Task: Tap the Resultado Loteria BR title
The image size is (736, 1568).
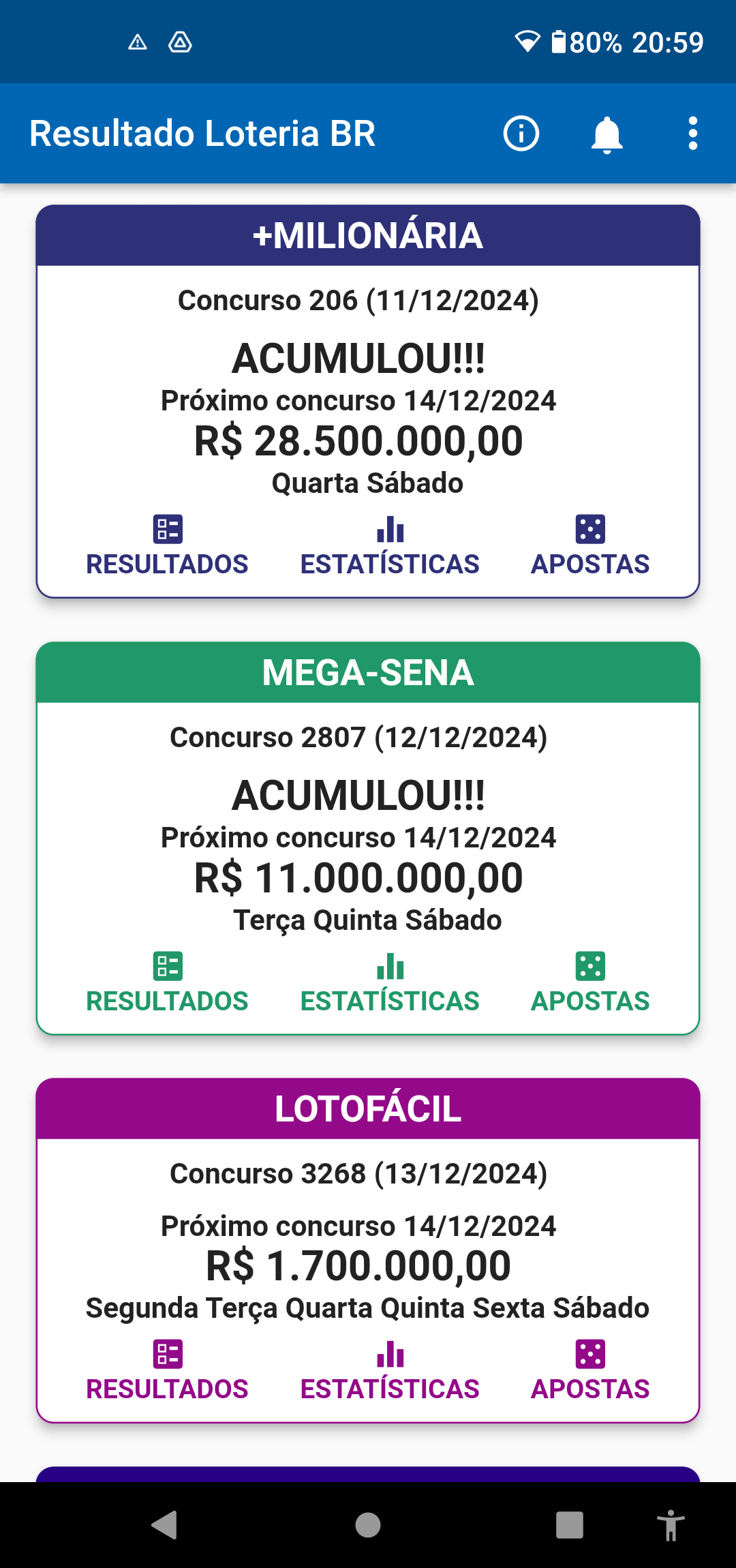Action: click(x=202, y=134)
